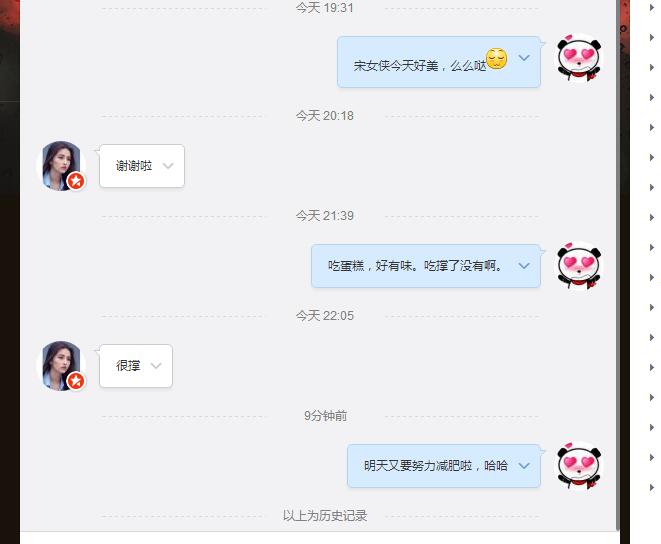Open the sender's avatar beside 谢谢啦
The width and height of the screenshot is (661, 544).
coord(60,165)
